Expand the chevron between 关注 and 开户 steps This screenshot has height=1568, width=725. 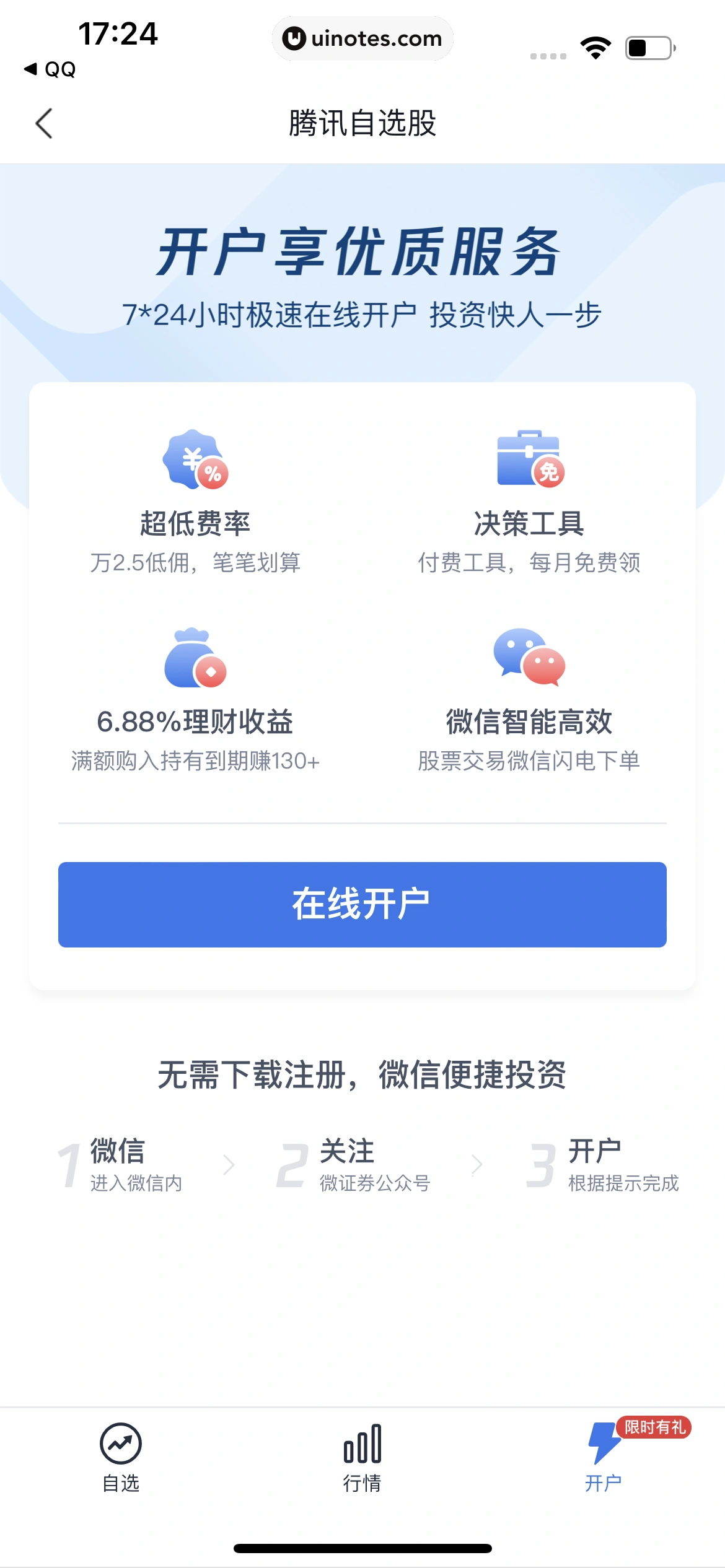tap(477, 1164)
